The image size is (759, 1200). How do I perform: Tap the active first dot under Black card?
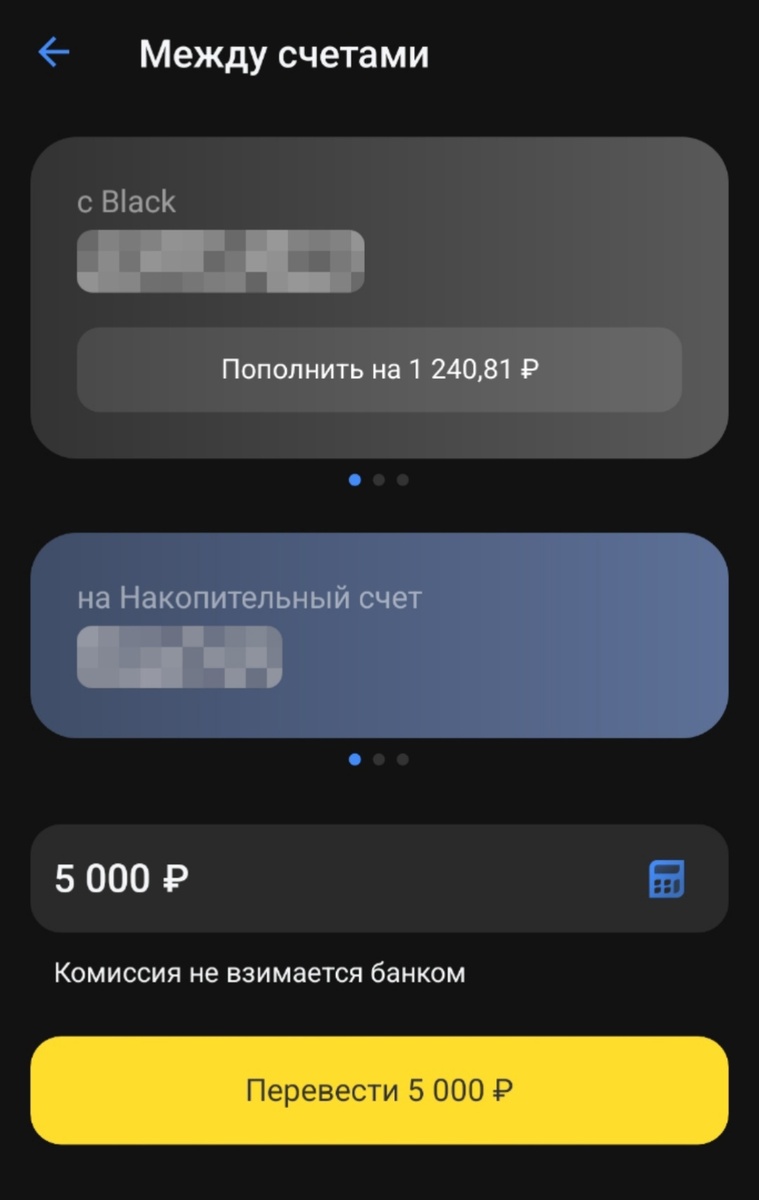[354, 480]
